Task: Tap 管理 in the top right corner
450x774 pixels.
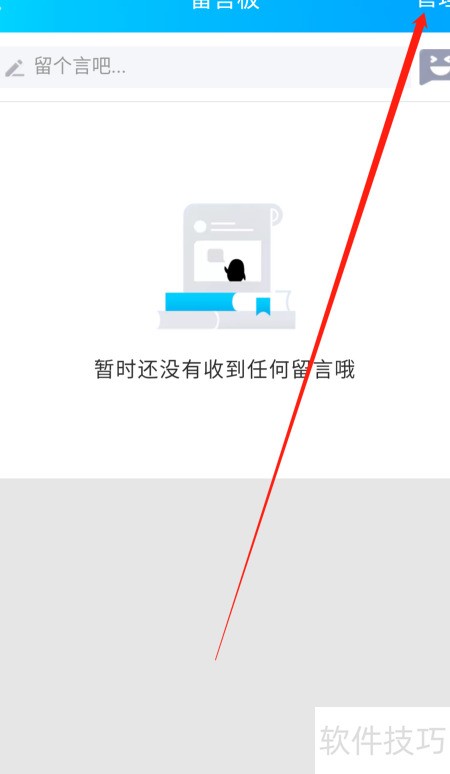Action: point(434,4)
